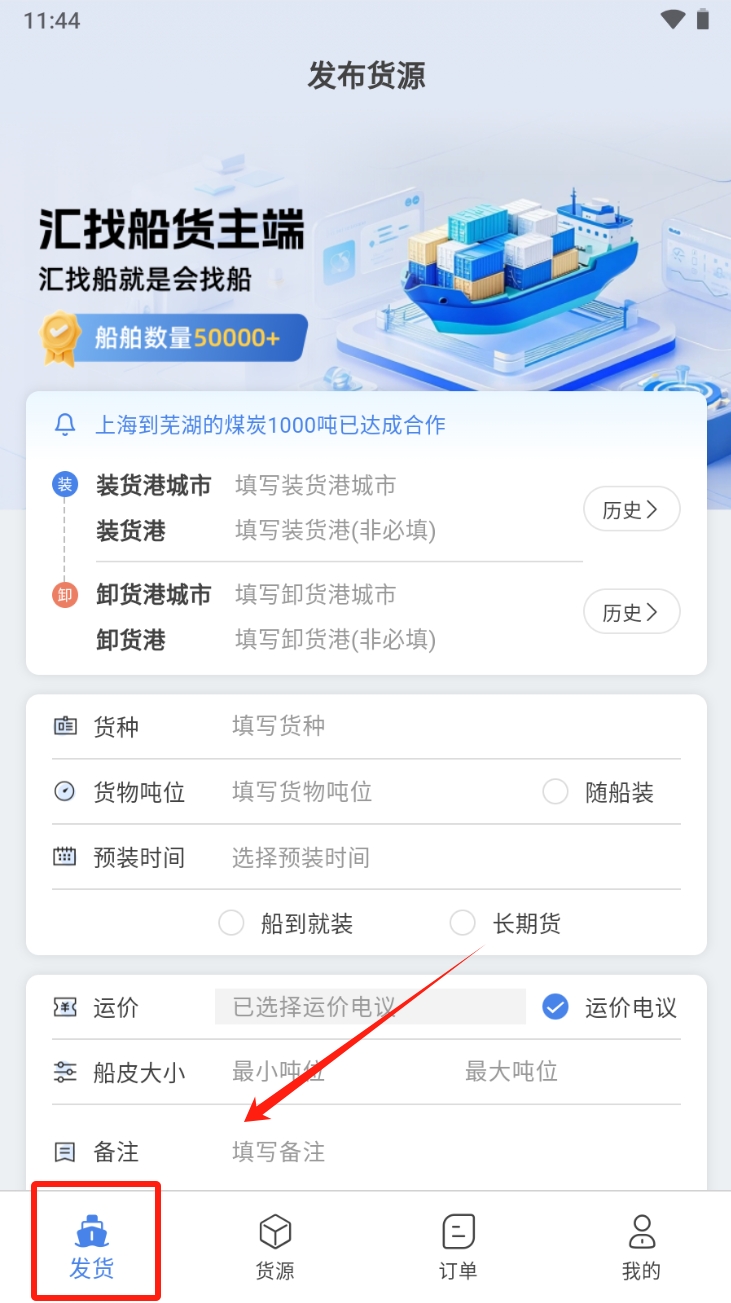
Task: Open unloading port 历史 button
Action: pyautogui.click(x=631, y=612)
